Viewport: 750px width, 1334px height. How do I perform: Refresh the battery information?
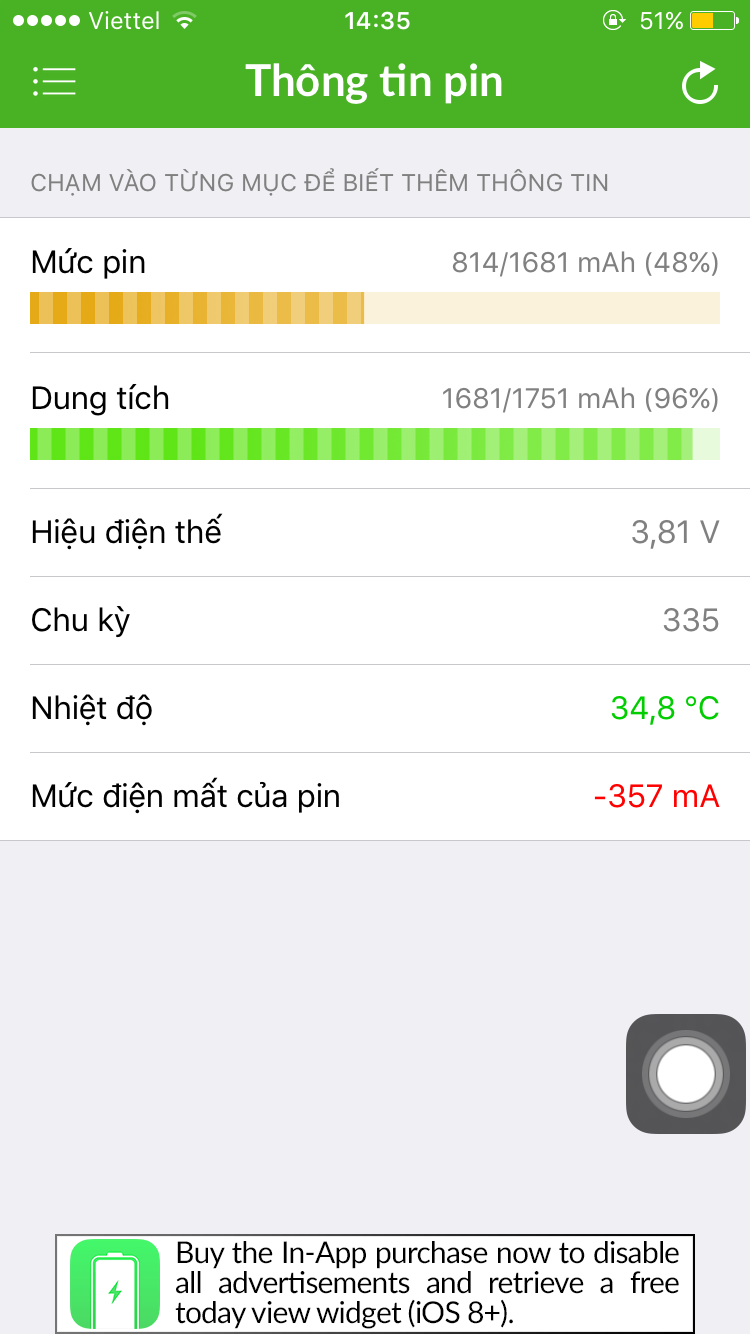[700, 83]
